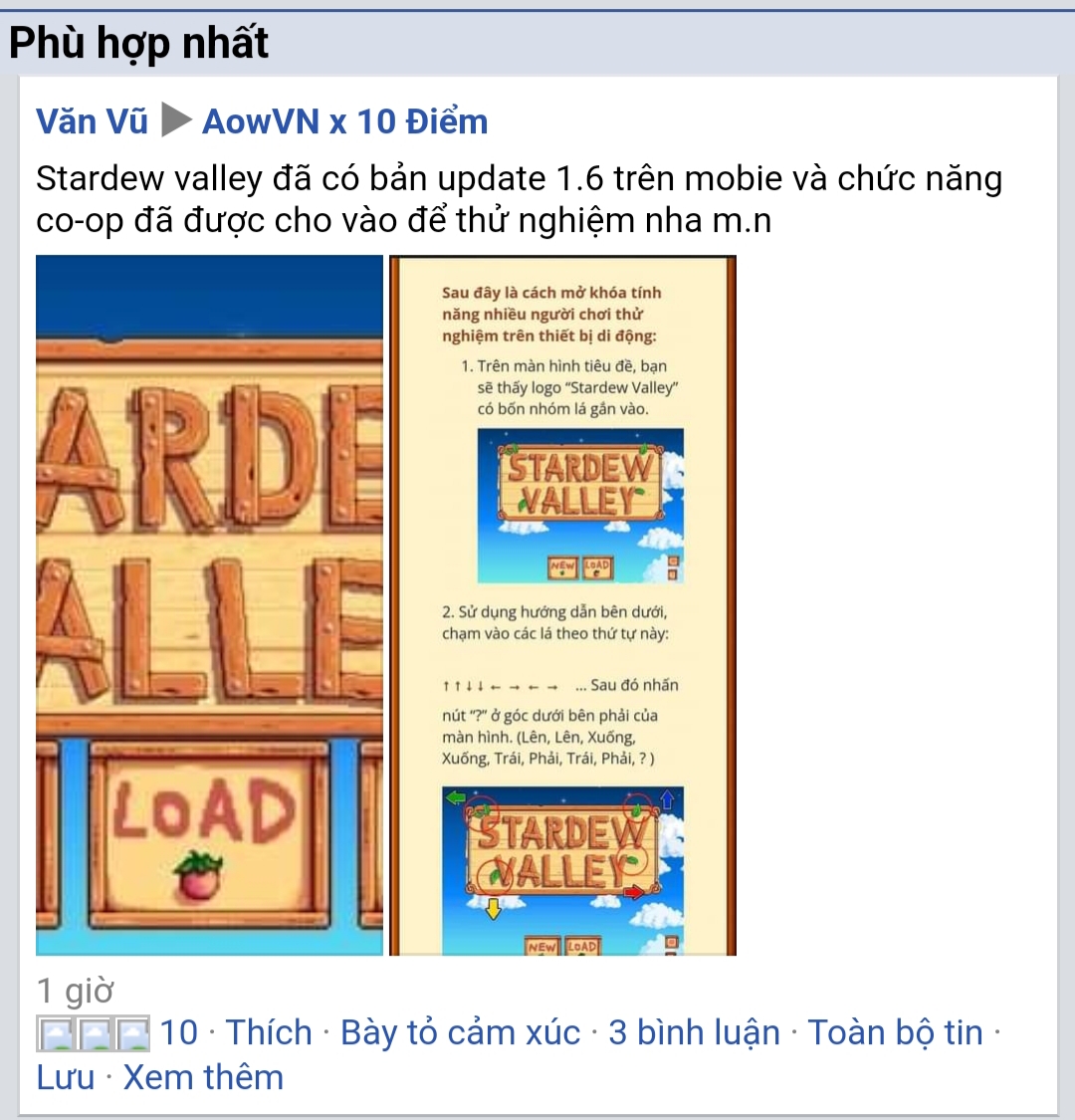Open the Stardew Valley logo image

(209, 605)
